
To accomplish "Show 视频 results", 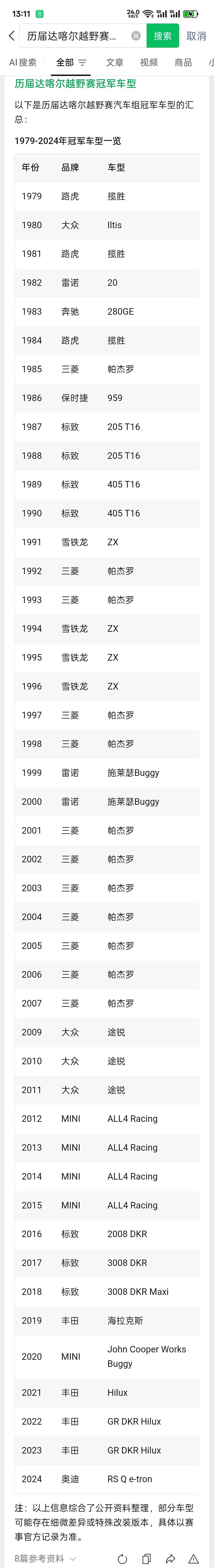I will (x=149, y=62).
